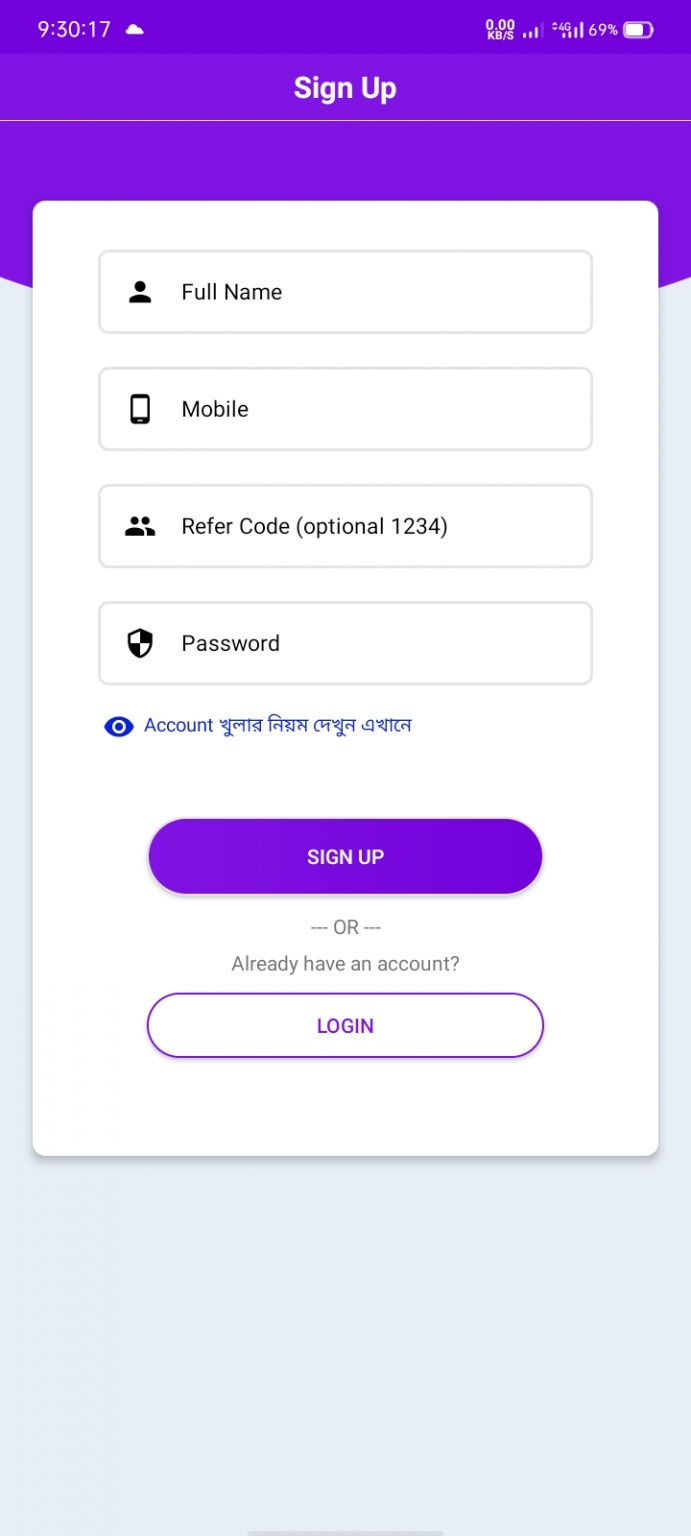Submit with the SIGN UP button

click(345, 857)
